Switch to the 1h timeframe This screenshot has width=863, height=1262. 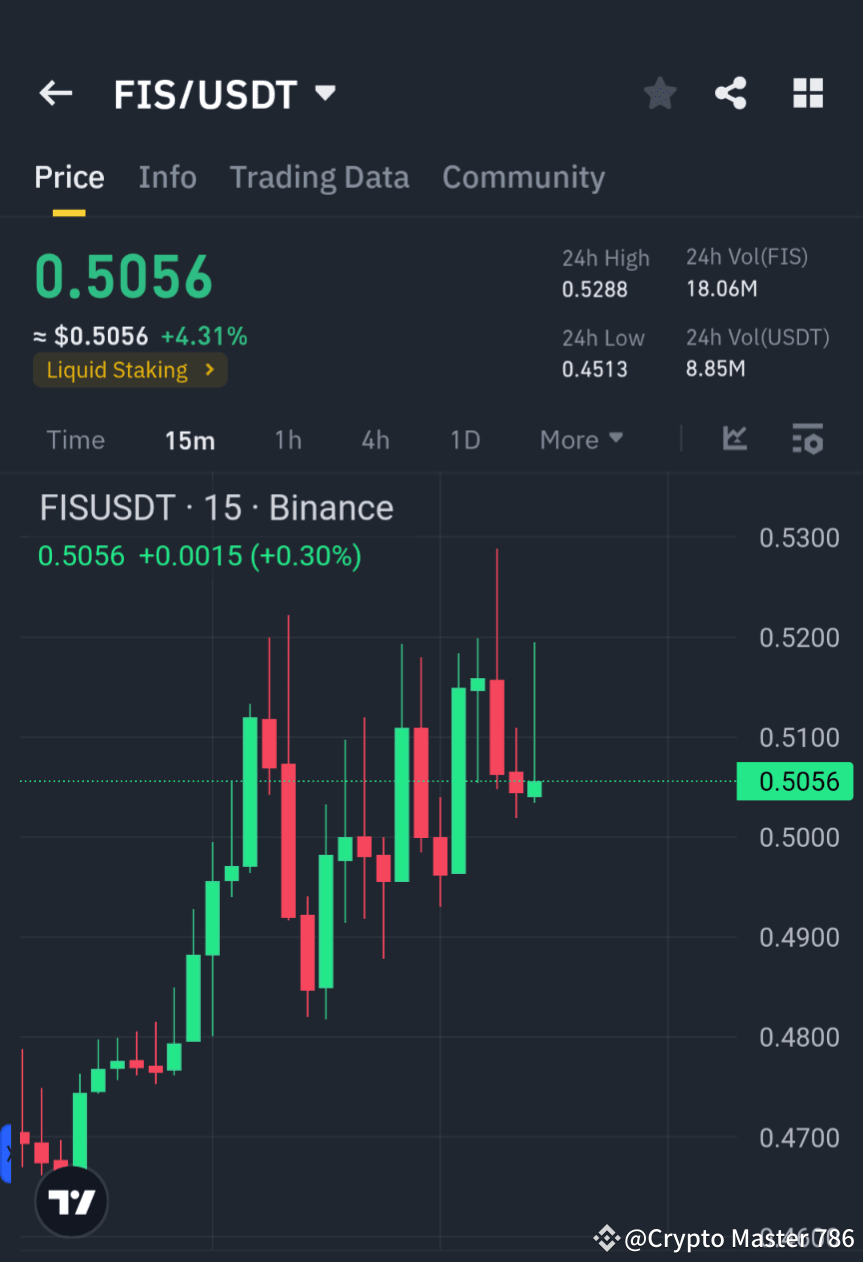288,440
